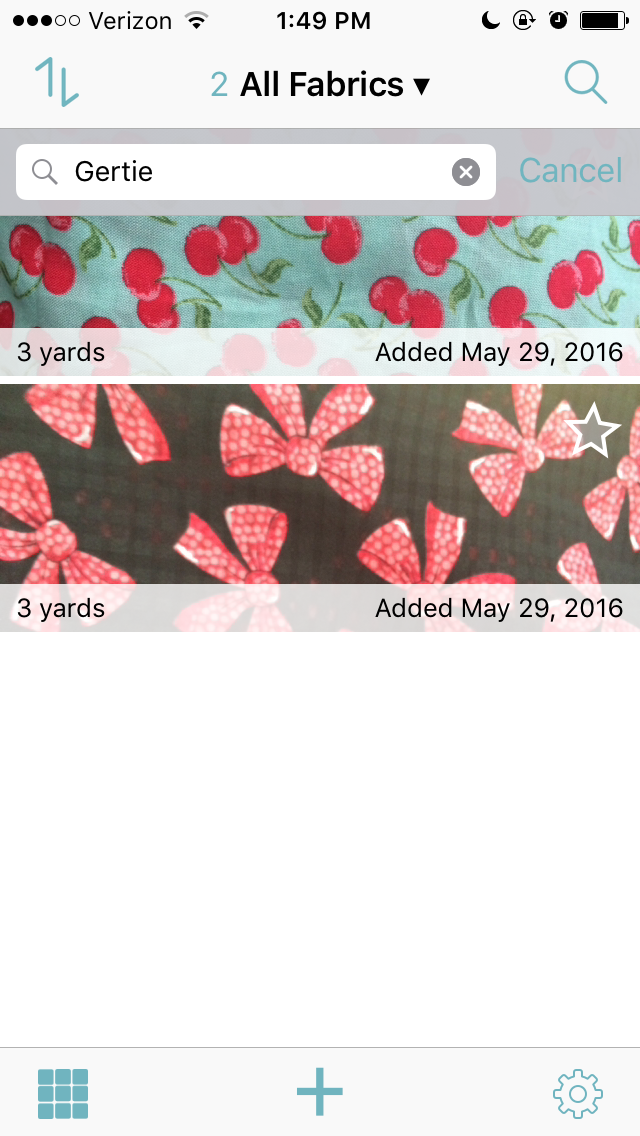Open settings gear
640x1136 pixels.
(578, 1093)
